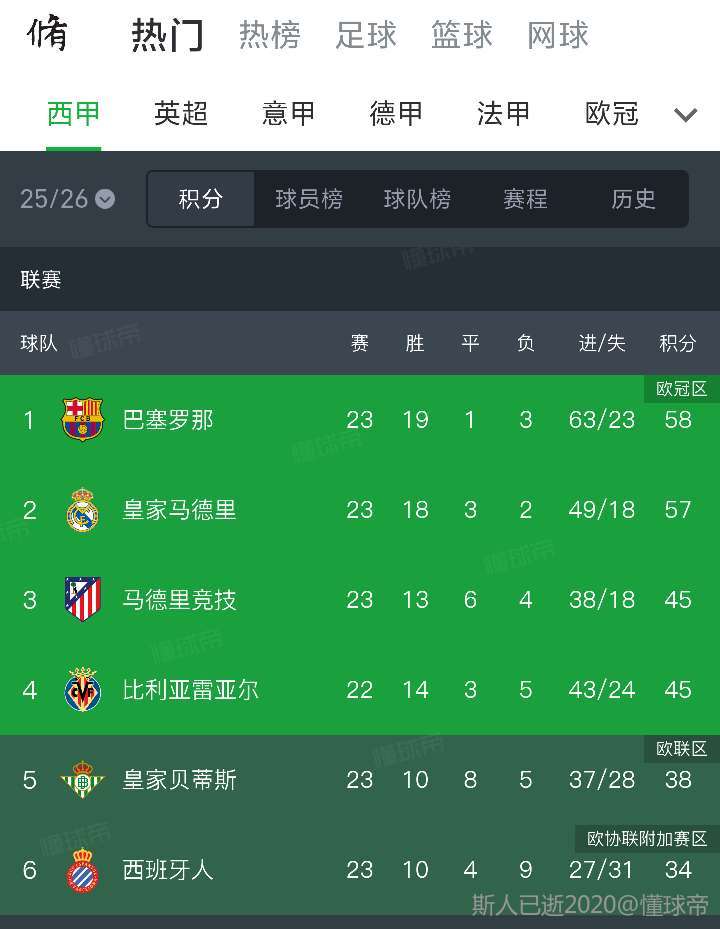720x929 pixels.
Task: Open the 皇家马德里 team row
Action: (179, 510)
